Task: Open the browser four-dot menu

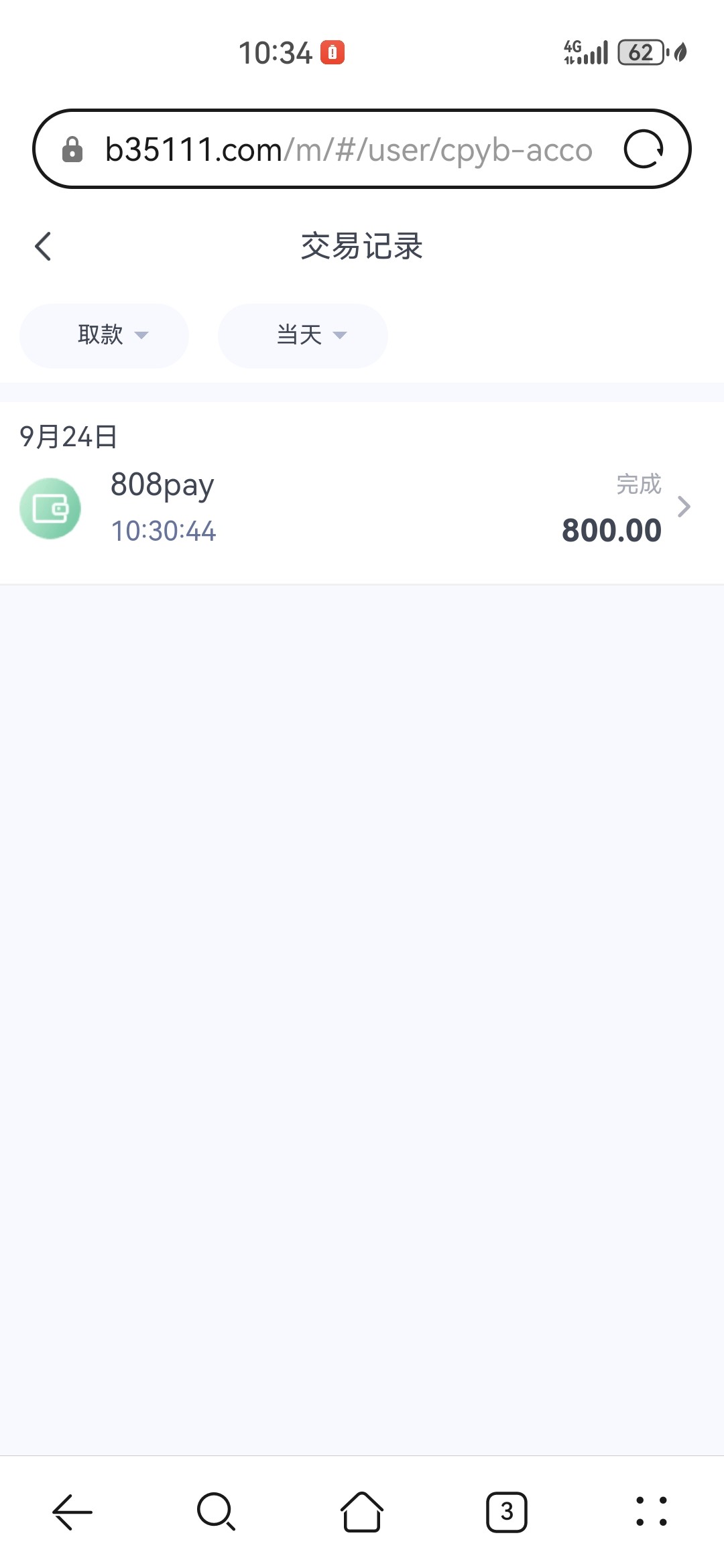Action: (651, 1512)
